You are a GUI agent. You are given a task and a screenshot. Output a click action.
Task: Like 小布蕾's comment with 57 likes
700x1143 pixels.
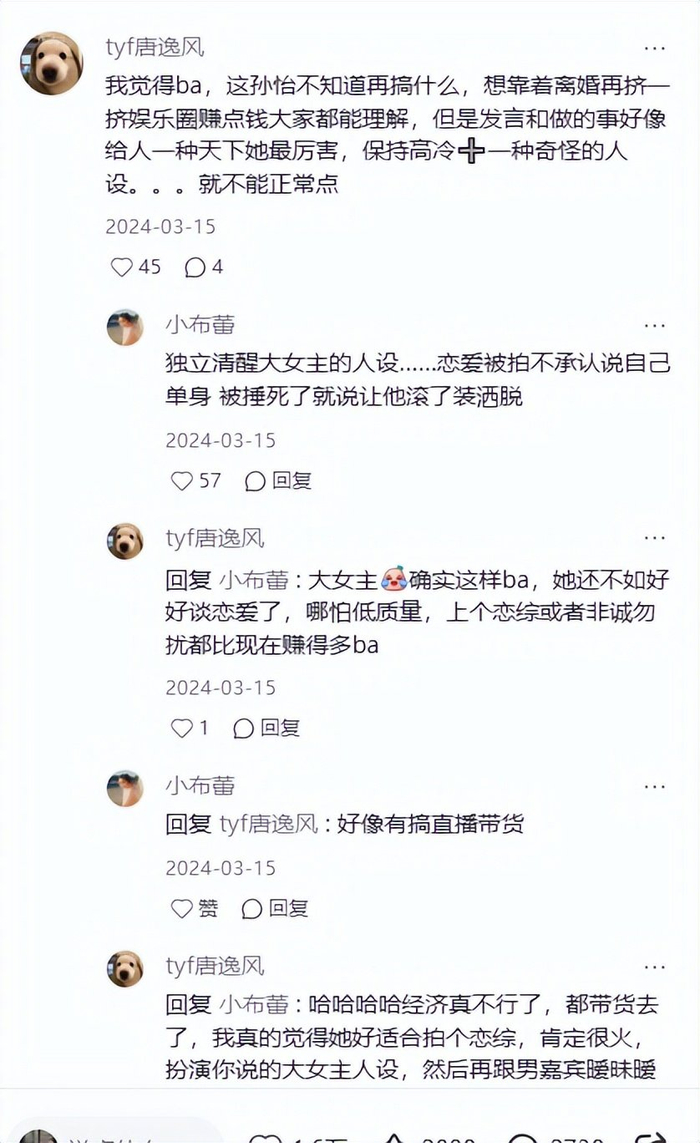tap(182, 481)
